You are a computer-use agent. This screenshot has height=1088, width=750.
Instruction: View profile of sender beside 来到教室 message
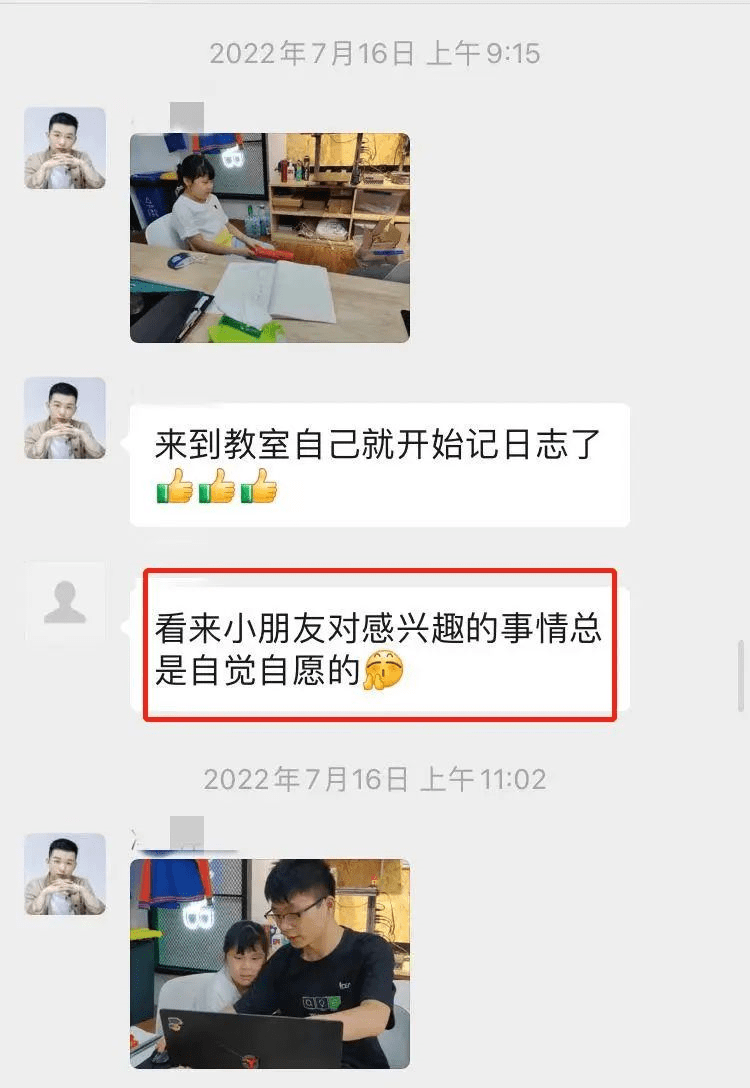[65, 418]
